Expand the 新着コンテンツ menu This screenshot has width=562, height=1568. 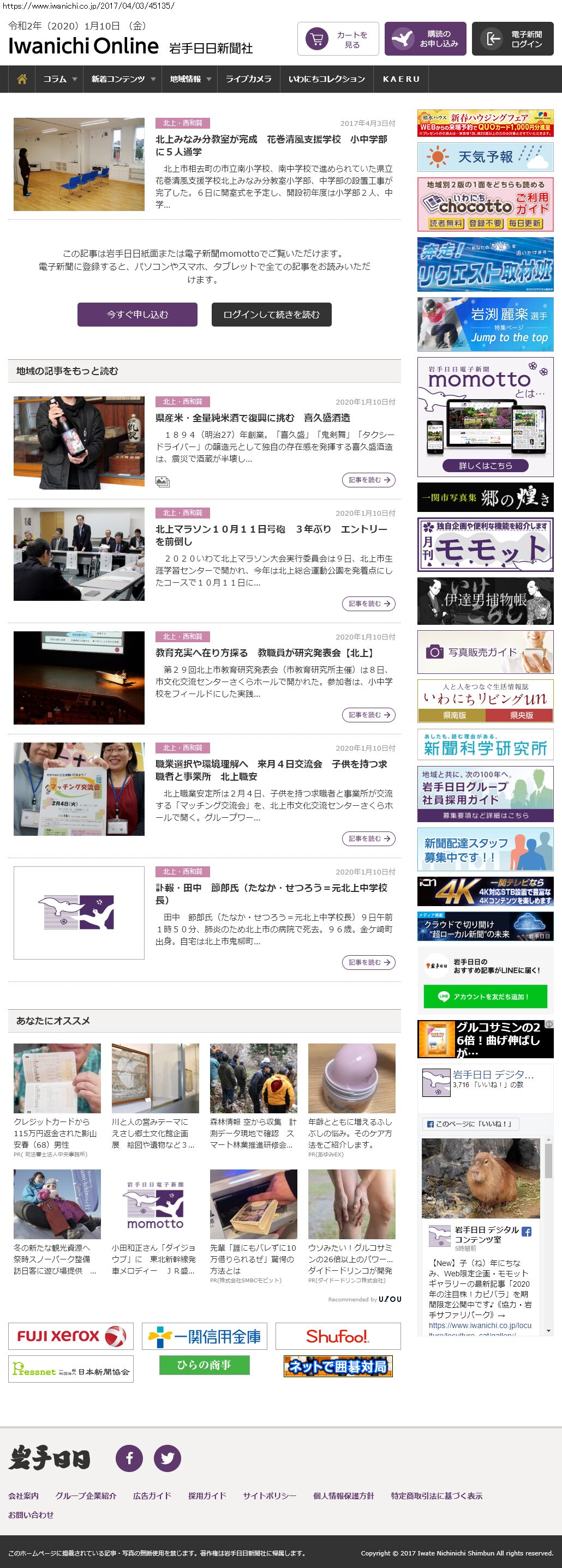coord(123,79)
